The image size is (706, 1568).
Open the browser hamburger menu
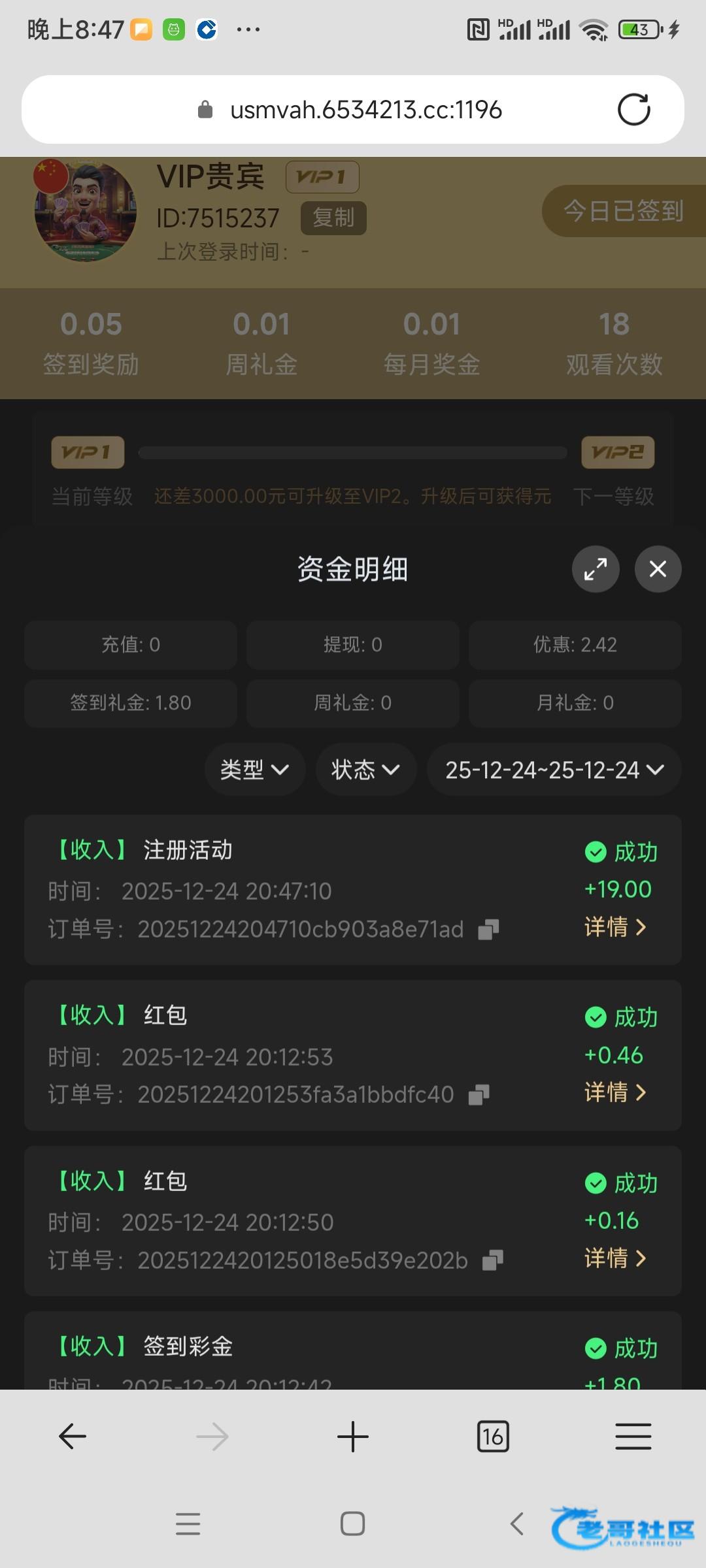633,1437
